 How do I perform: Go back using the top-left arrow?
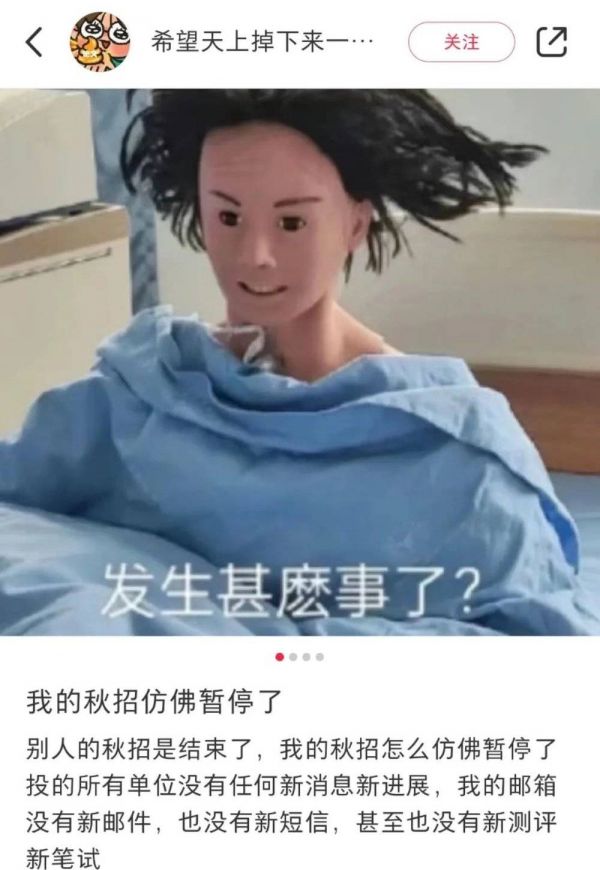[x=34, y=42]
